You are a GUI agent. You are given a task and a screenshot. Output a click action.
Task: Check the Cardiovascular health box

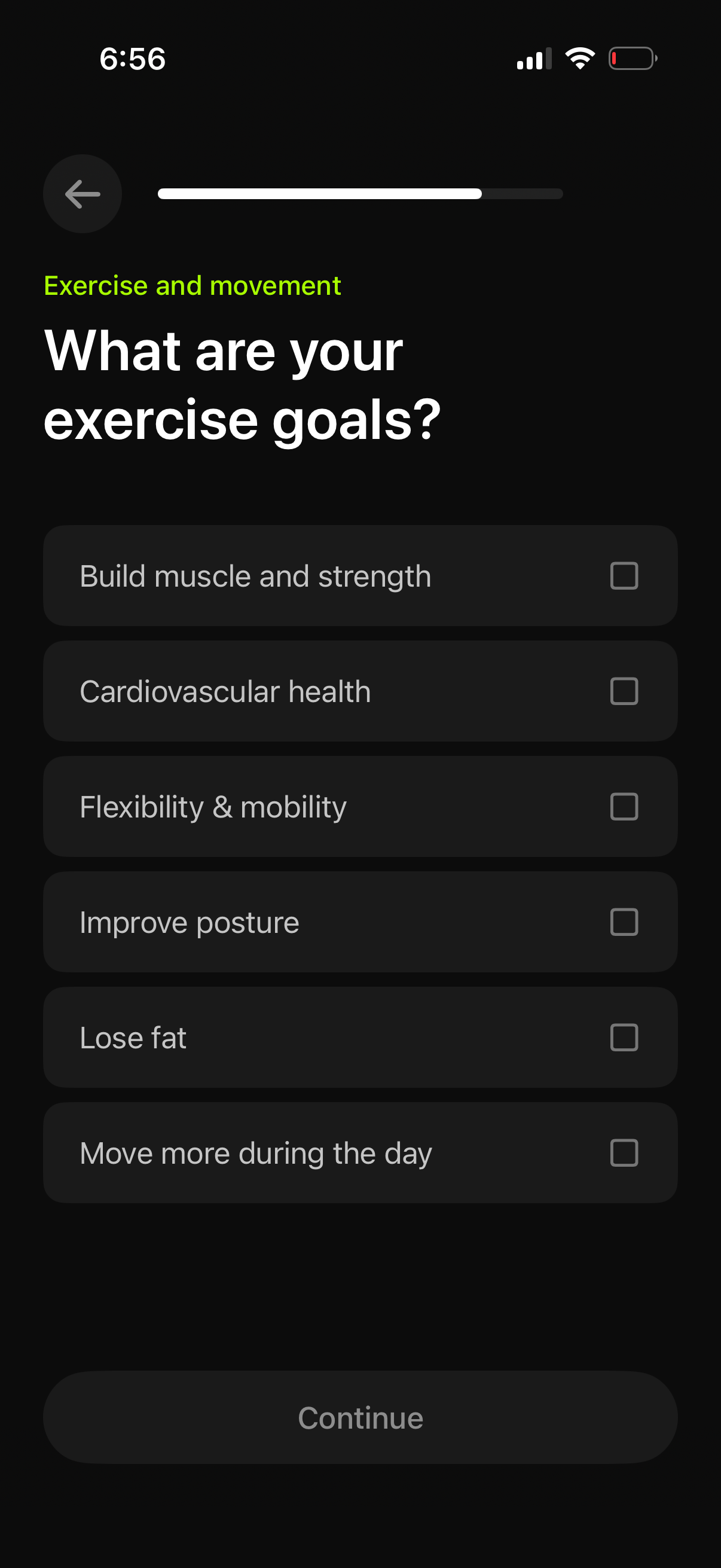coord(624,691)
